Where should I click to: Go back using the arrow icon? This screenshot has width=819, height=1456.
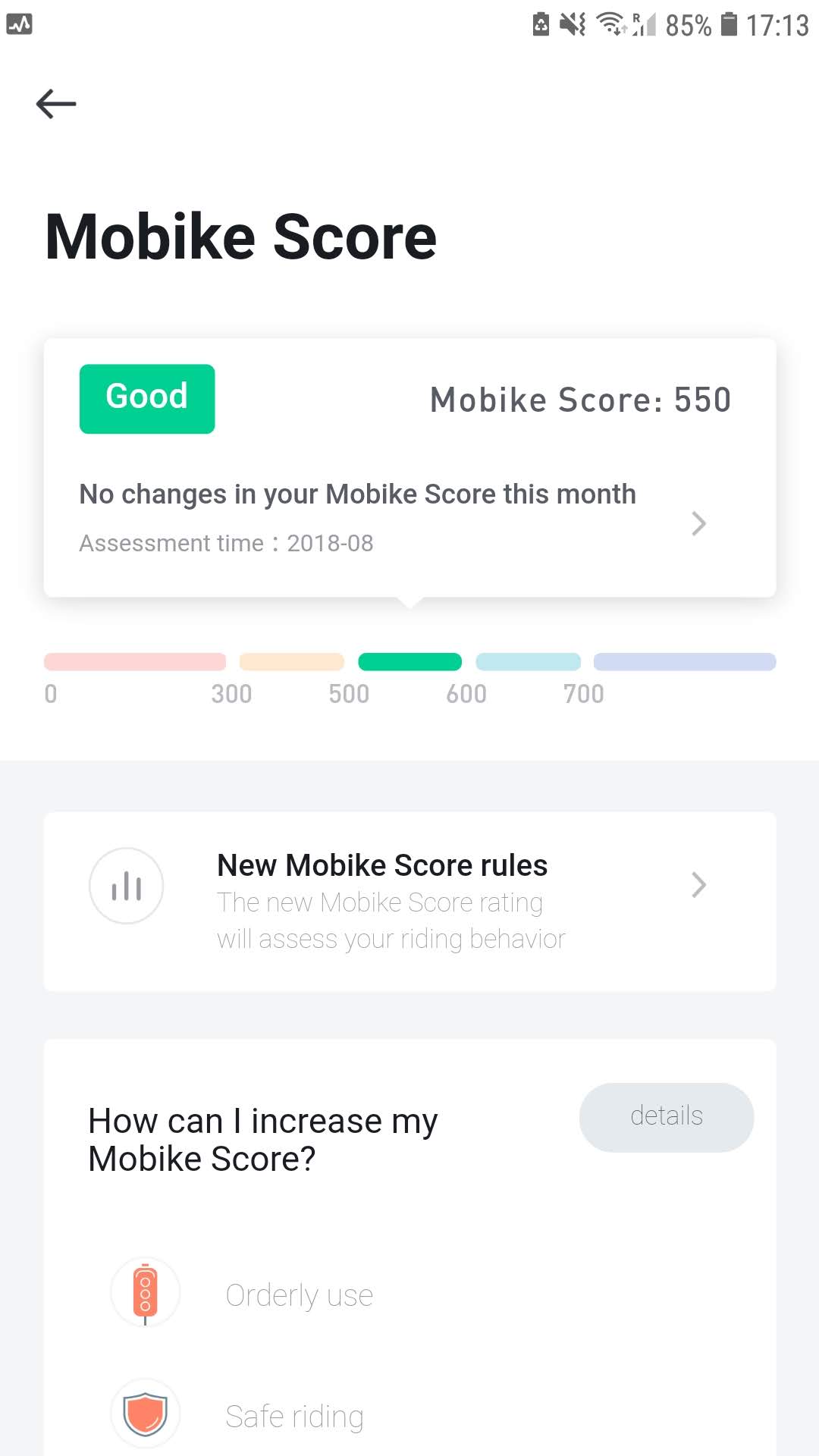click(x=56, y=104)
